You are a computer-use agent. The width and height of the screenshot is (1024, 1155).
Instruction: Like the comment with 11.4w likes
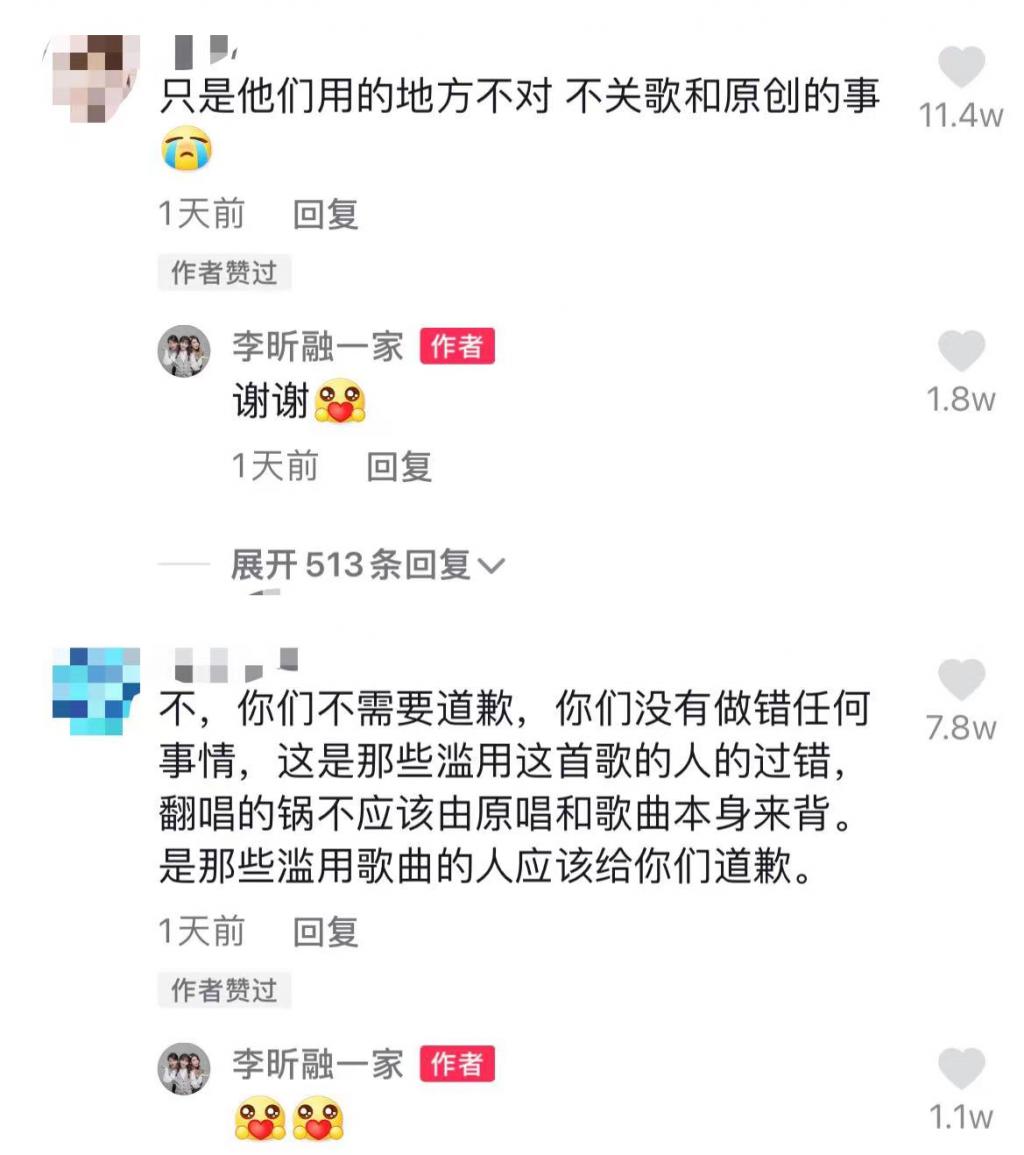pyautogui.click(x=962, y=69)
